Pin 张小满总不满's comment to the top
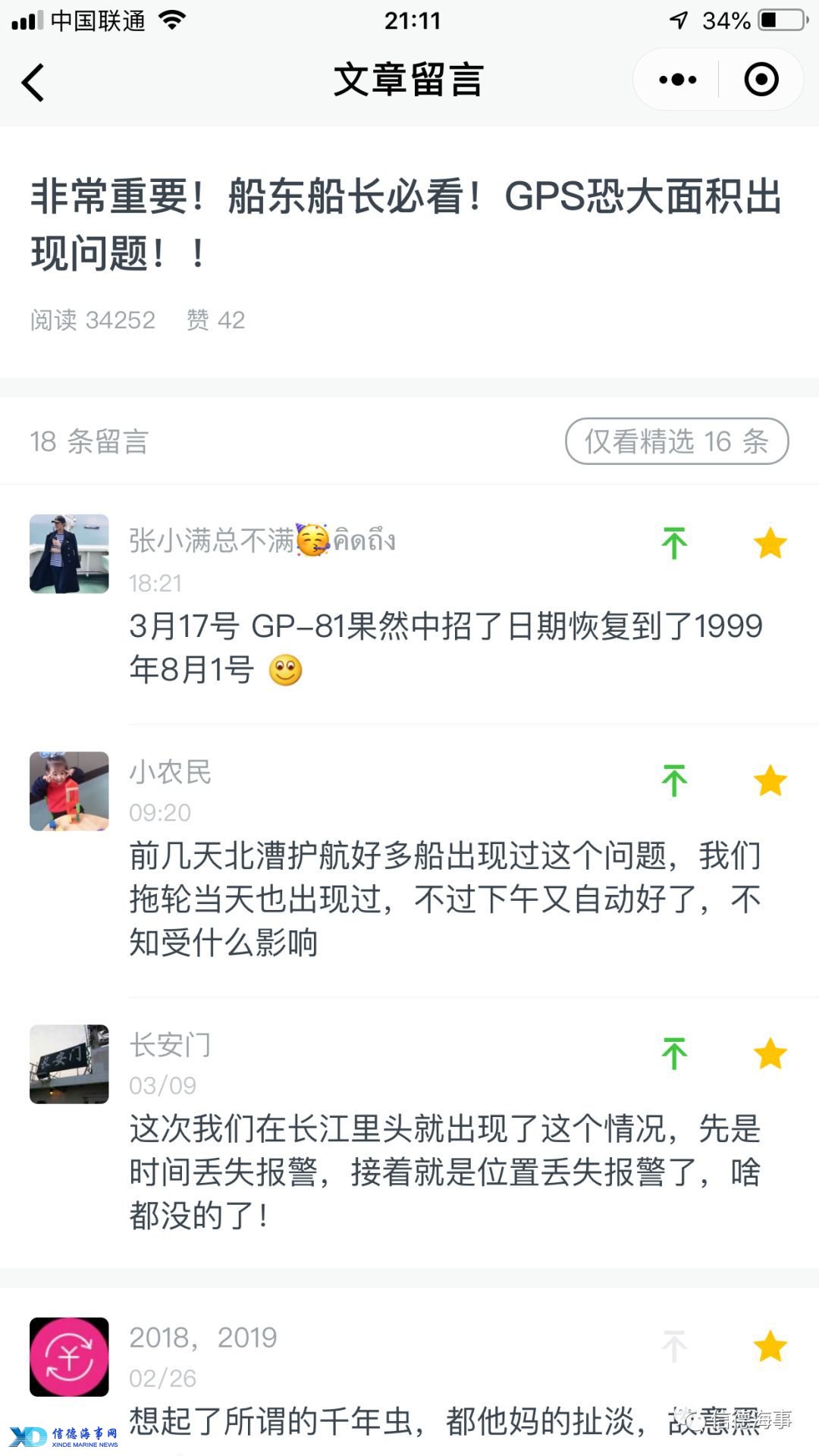Image resolution: width=819 pixels, height=1456 pixels. pyautogui.click(x=674, y=543)
